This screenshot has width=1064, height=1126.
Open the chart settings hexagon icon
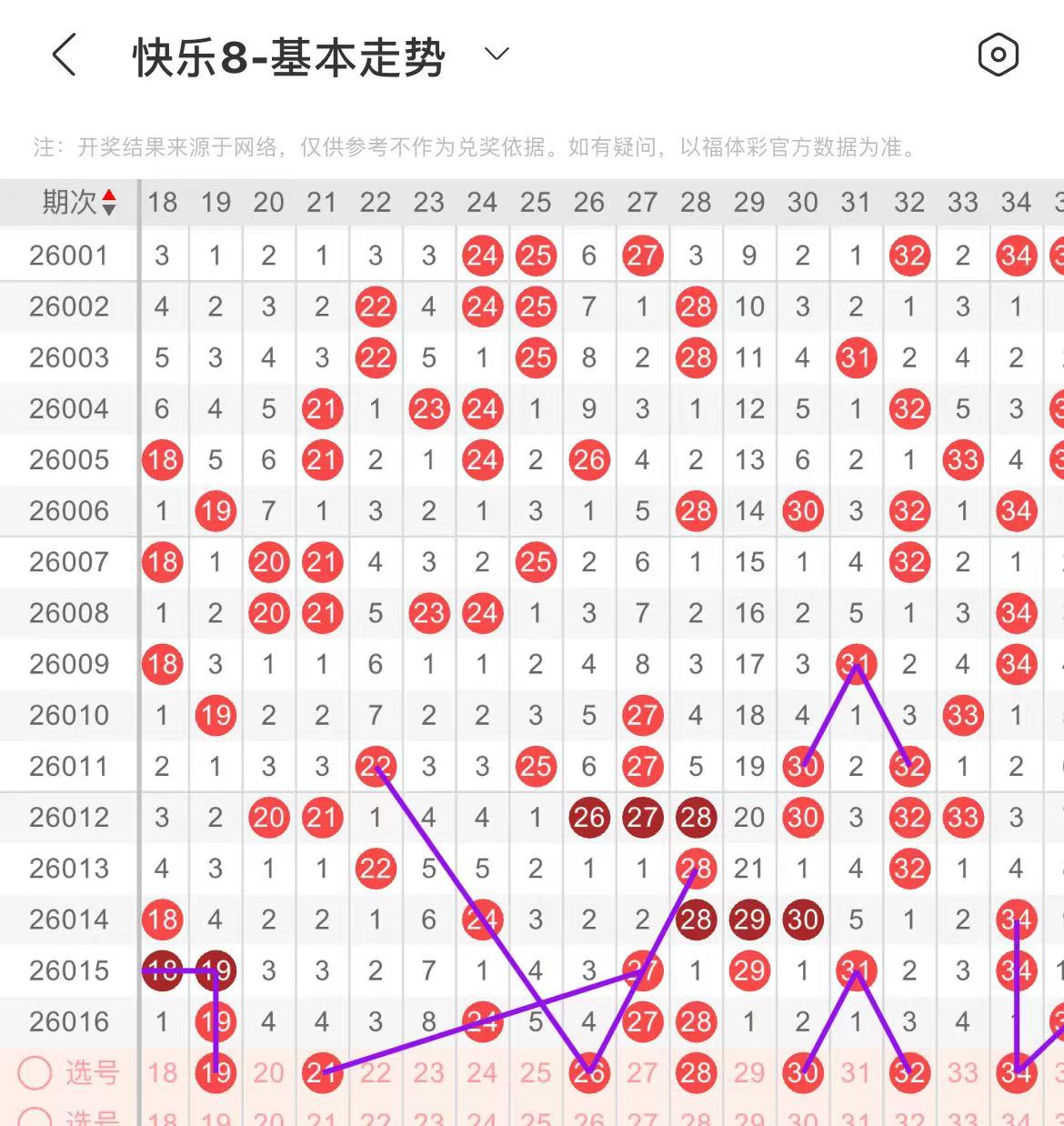998,55
